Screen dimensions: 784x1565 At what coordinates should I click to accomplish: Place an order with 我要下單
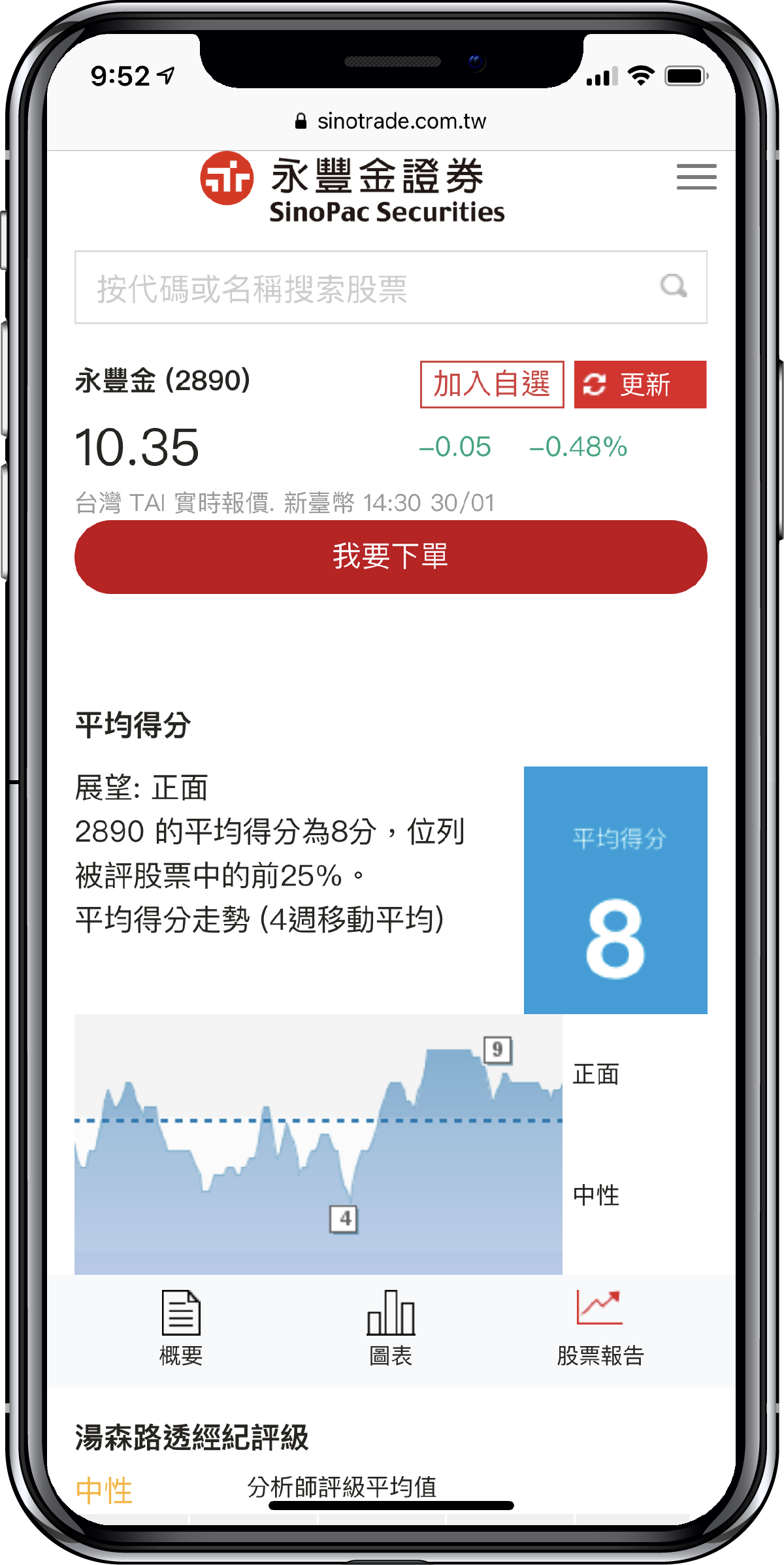click(x=391, y=557)
